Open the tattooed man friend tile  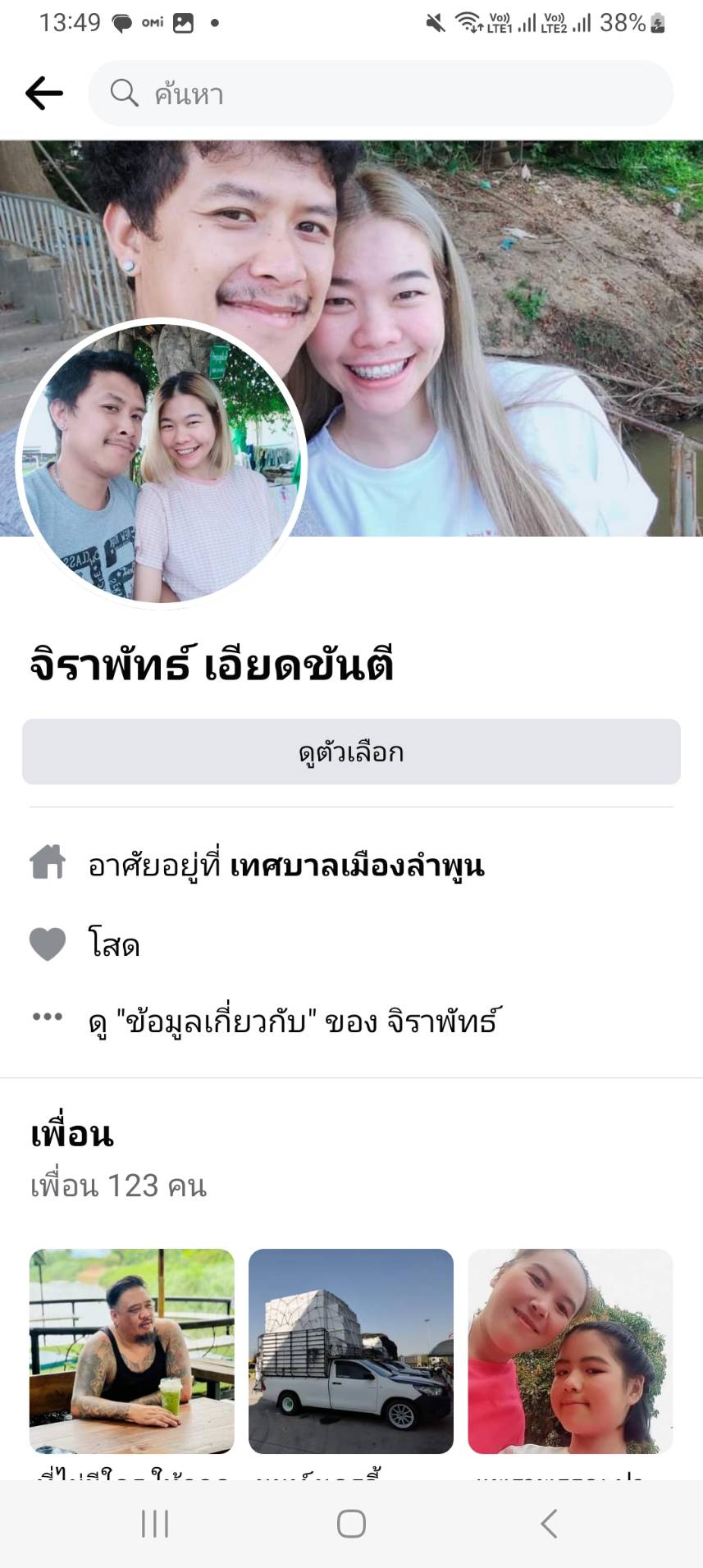[132, 1351]
